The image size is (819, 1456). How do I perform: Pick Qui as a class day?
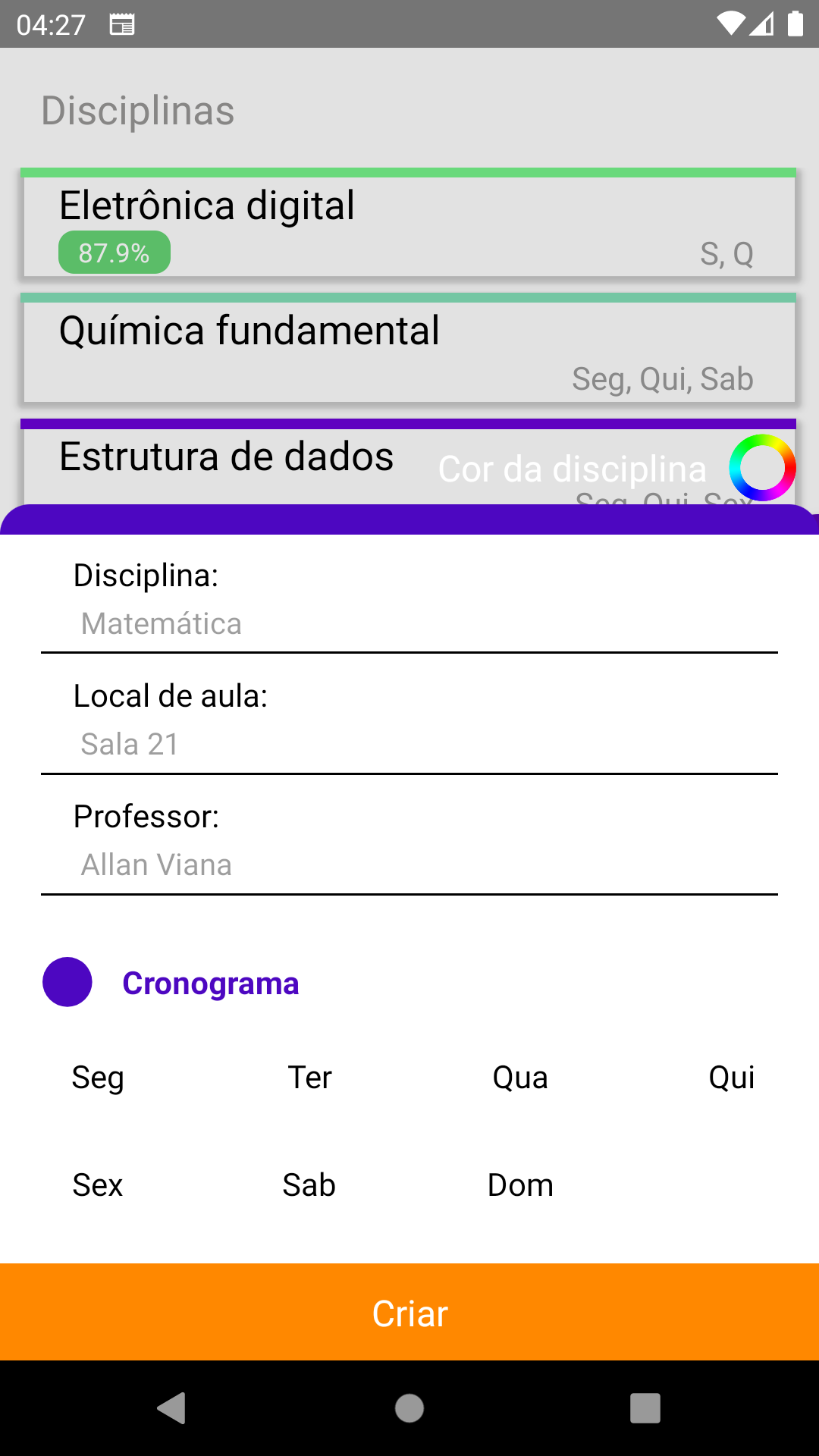(x=731, y=1078)
